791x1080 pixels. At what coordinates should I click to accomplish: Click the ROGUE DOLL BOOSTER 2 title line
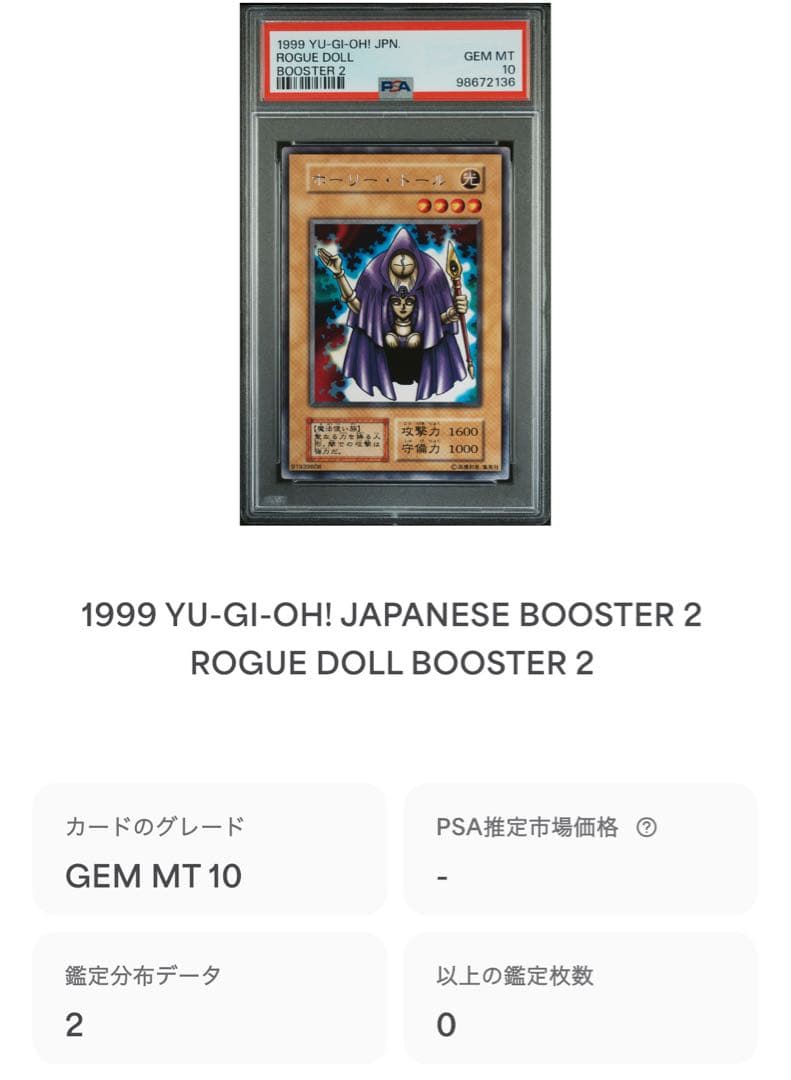tap(395, 663)
